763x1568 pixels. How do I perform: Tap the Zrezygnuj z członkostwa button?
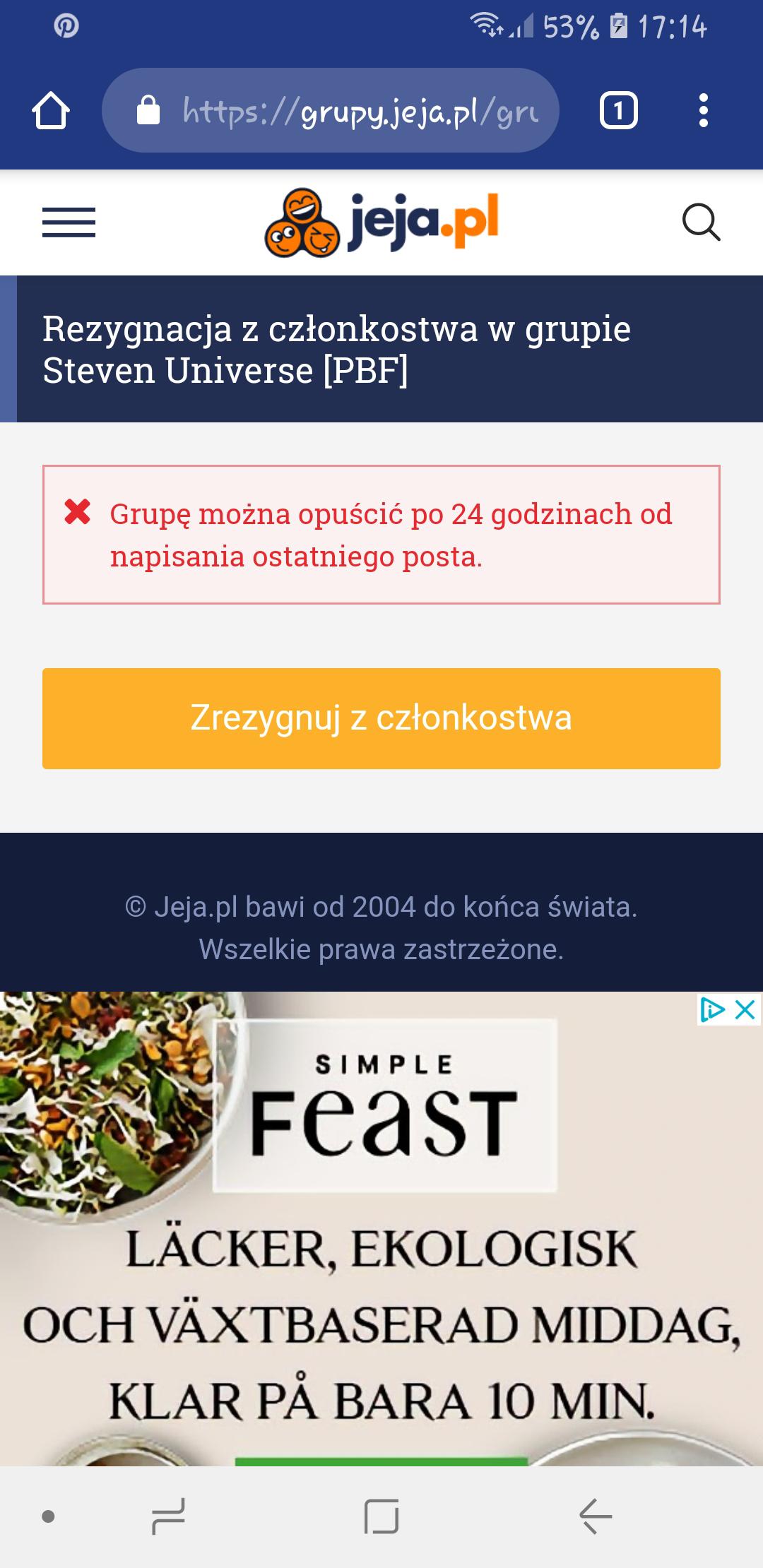tap(381, 718)
